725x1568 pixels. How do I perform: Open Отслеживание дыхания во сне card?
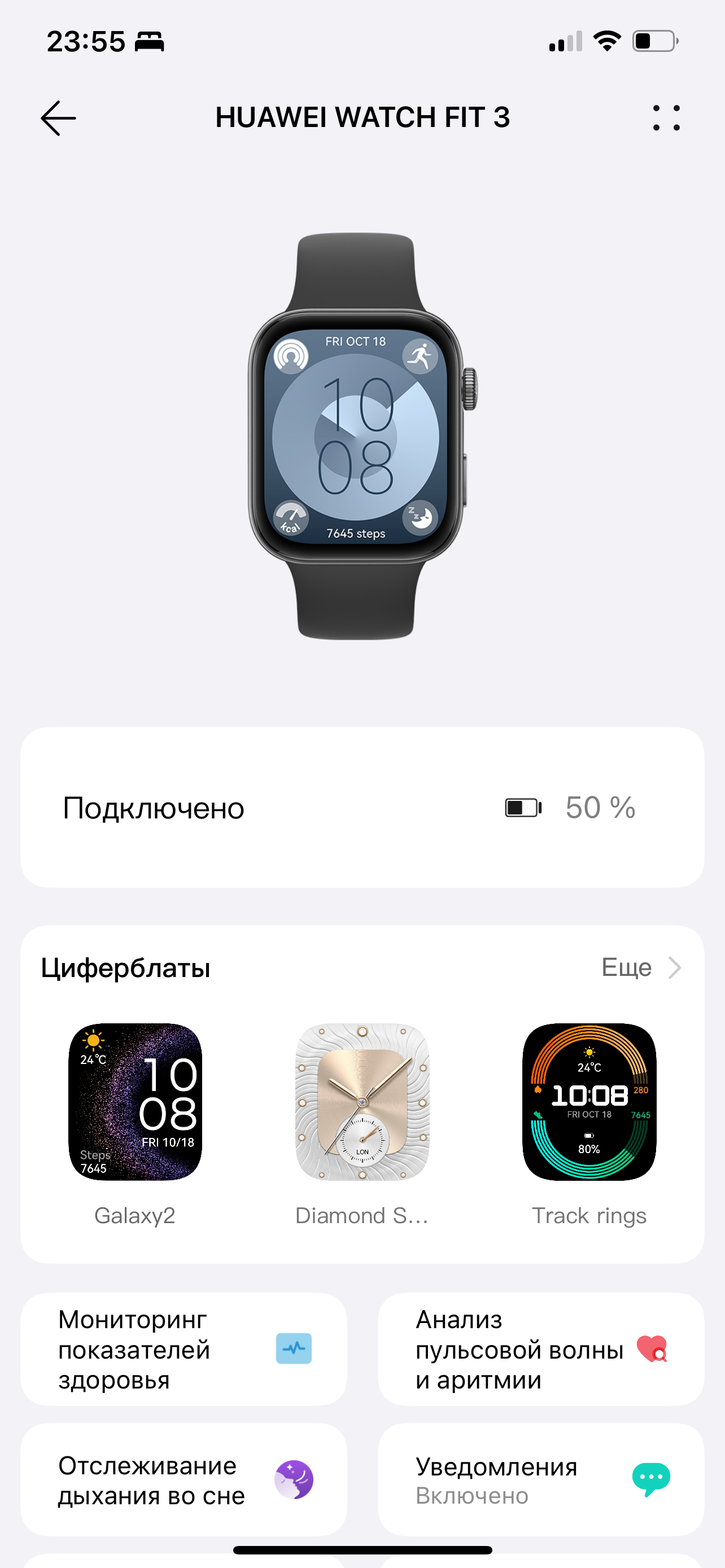coord(184,1479)
